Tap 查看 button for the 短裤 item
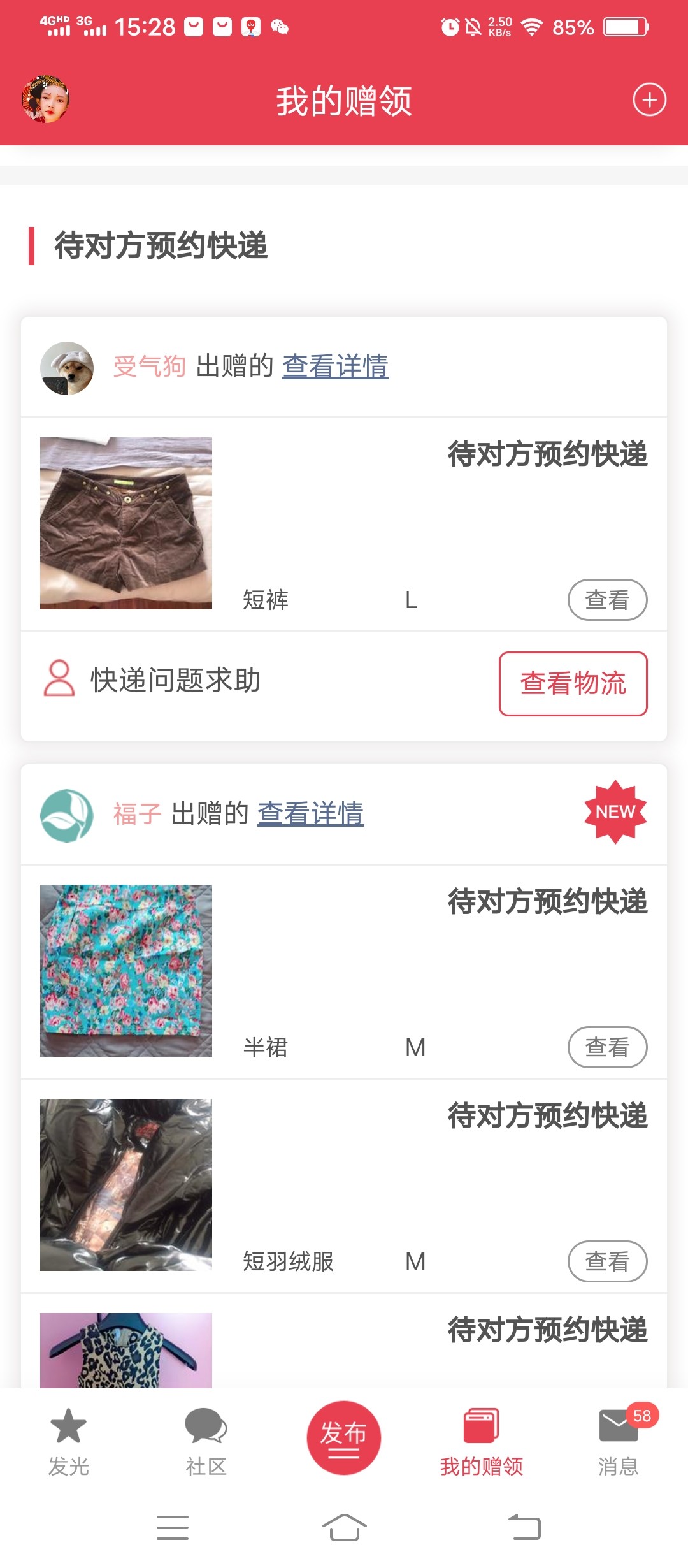Image resolution: width=688 pixels, height=1568 pixels. click(607, 600)
